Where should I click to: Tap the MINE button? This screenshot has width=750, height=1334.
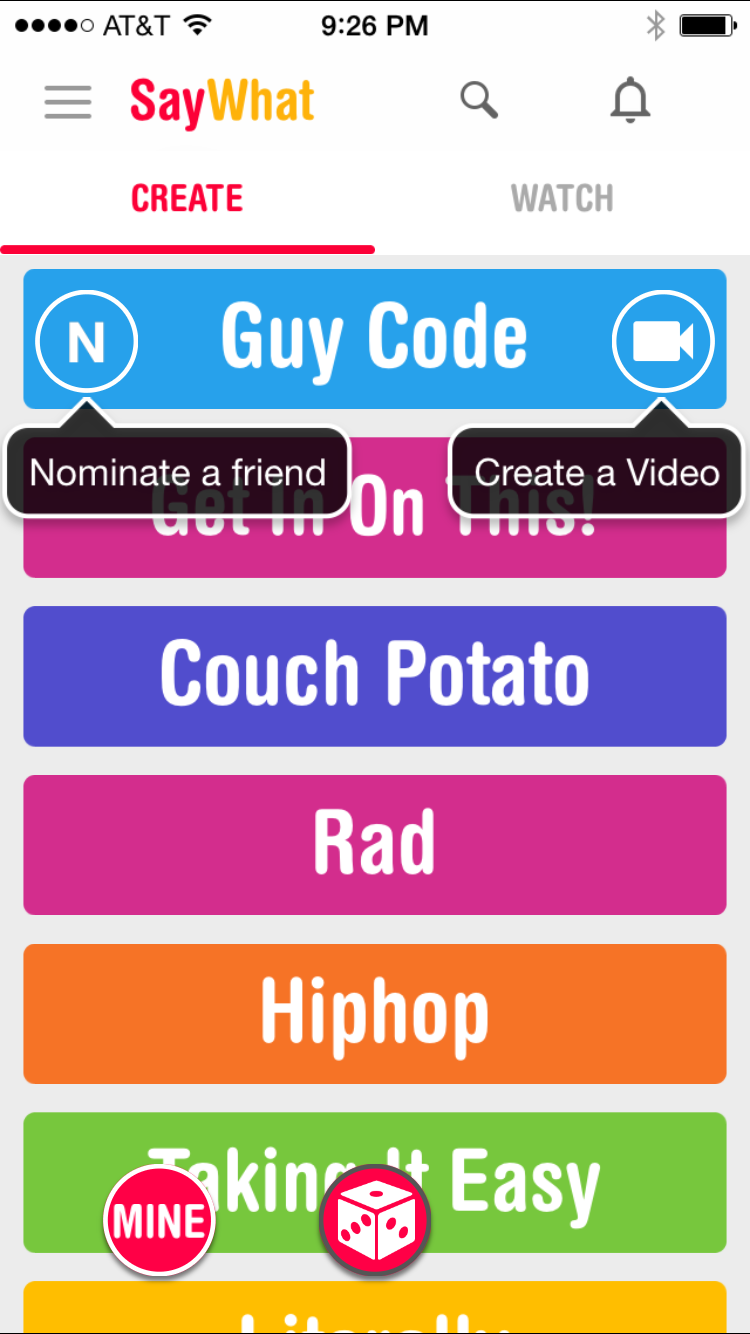click(159, 1221)
